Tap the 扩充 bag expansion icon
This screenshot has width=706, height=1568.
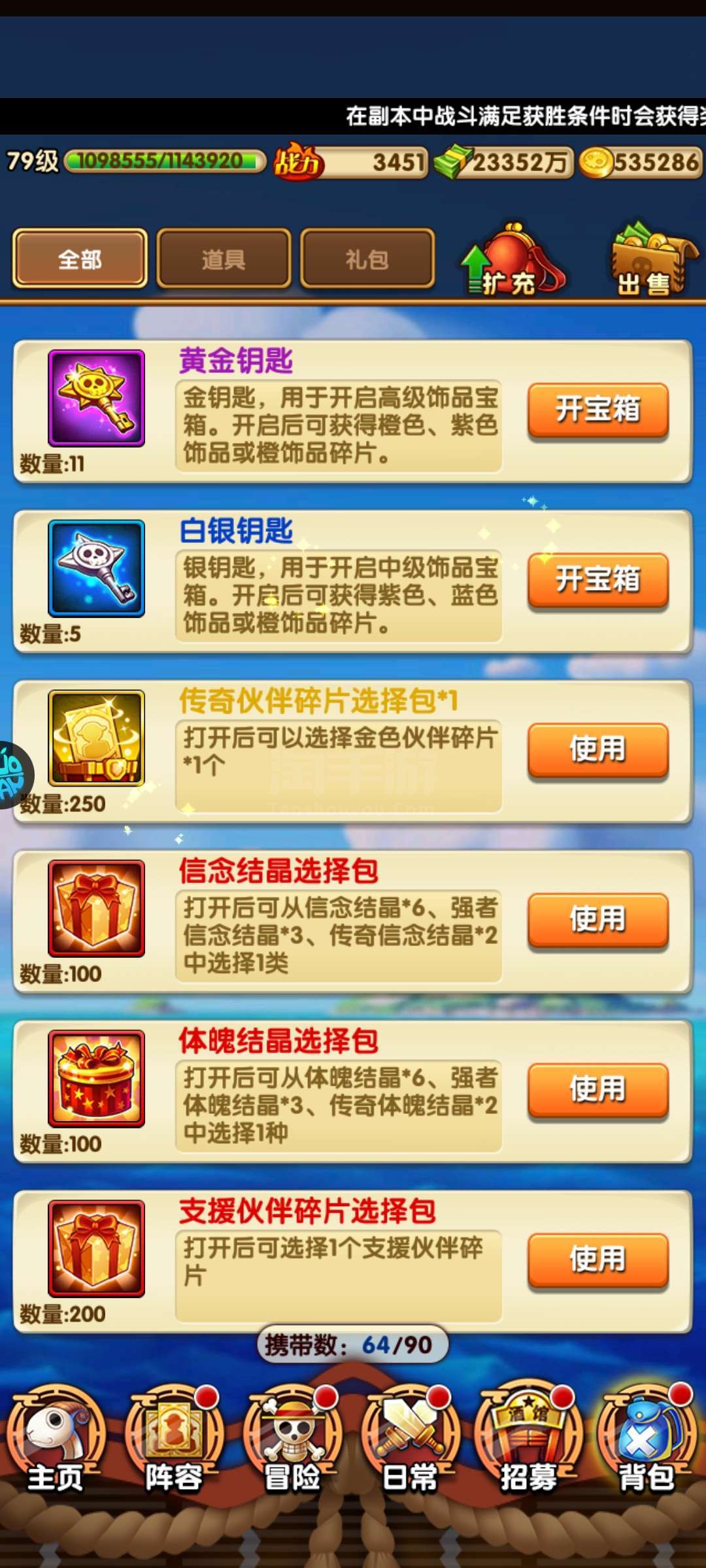[x=513, y=260]
